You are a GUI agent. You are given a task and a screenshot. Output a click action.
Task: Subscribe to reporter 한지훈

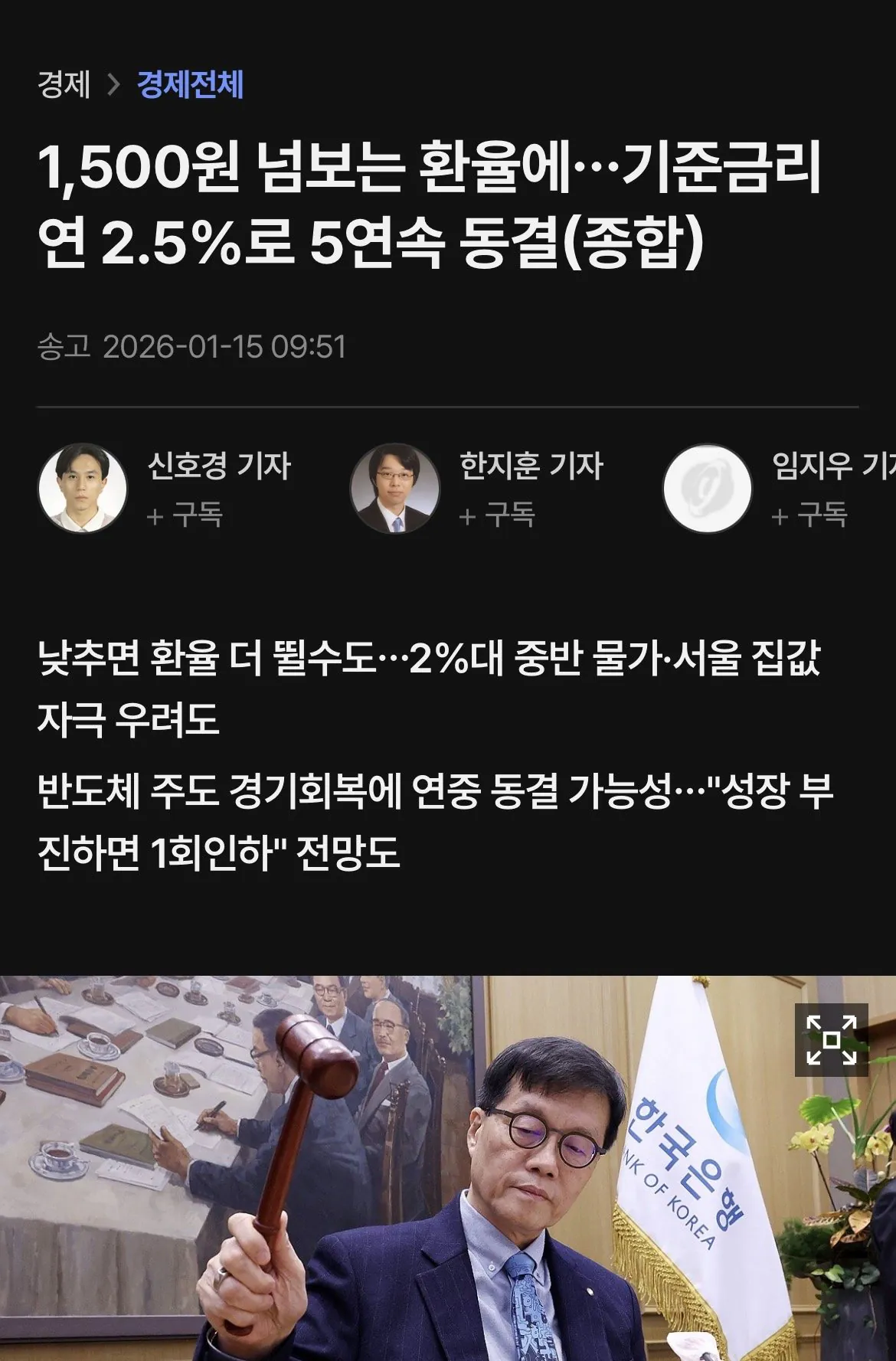[x=497, y=515]
